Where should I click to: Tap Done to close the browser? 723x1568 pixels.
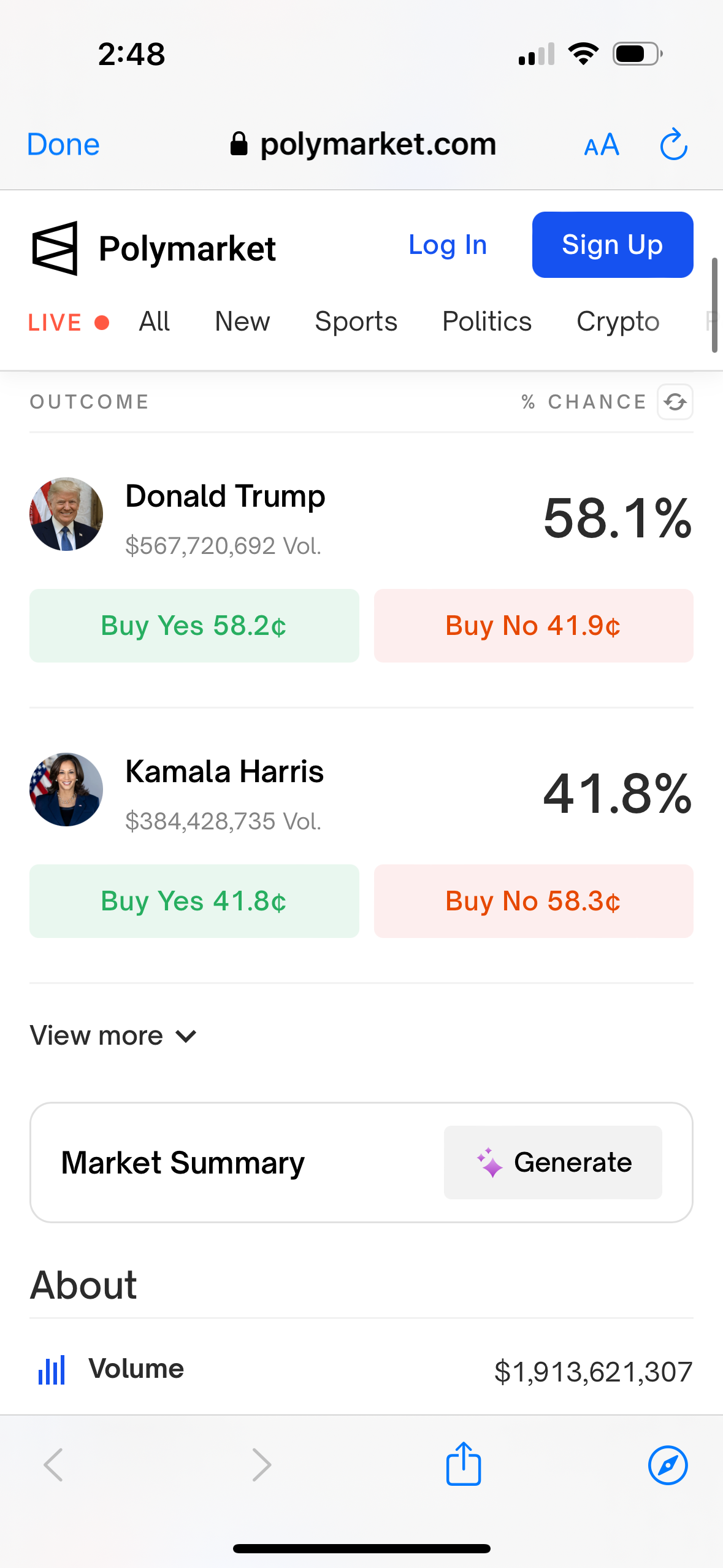tap(63, 145)
